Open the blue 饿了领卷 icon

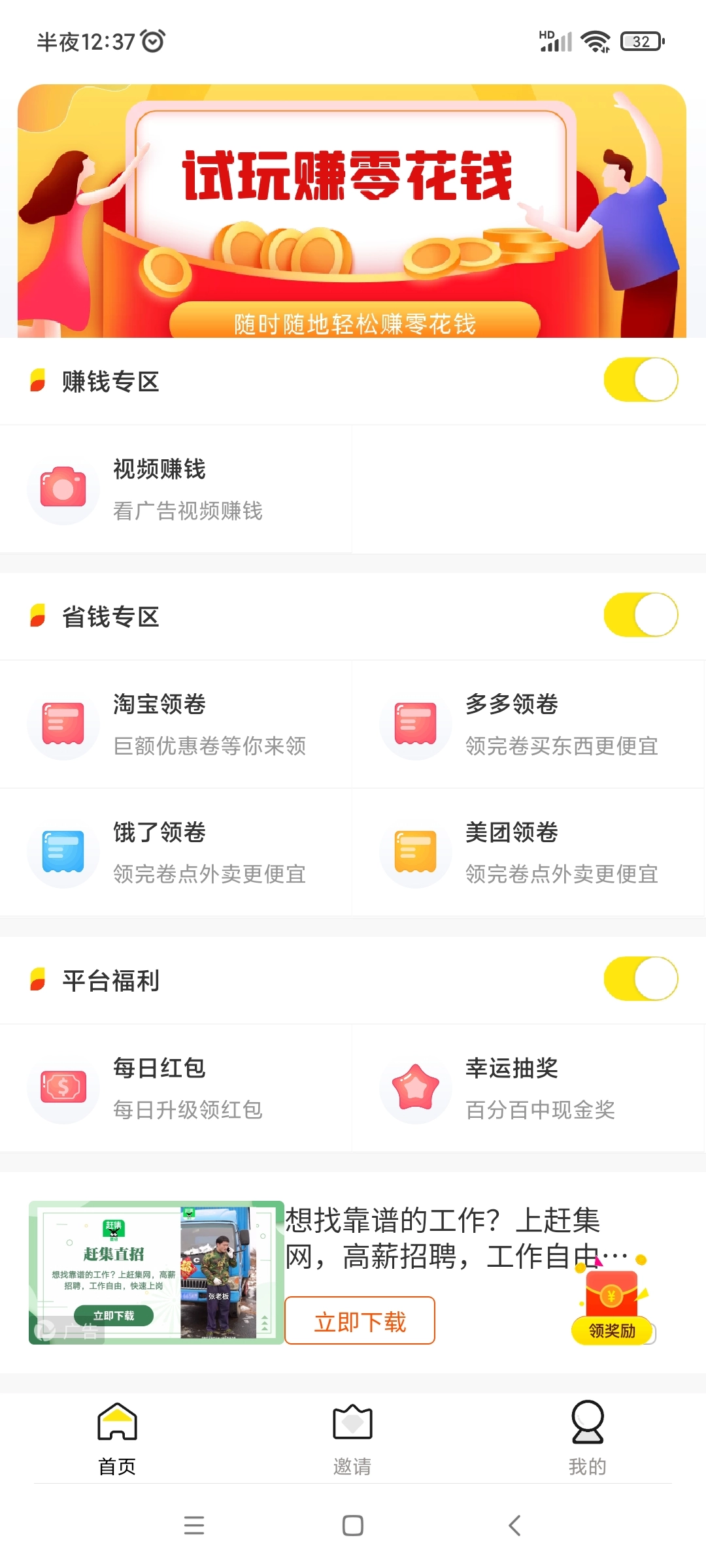coord(63,853)
